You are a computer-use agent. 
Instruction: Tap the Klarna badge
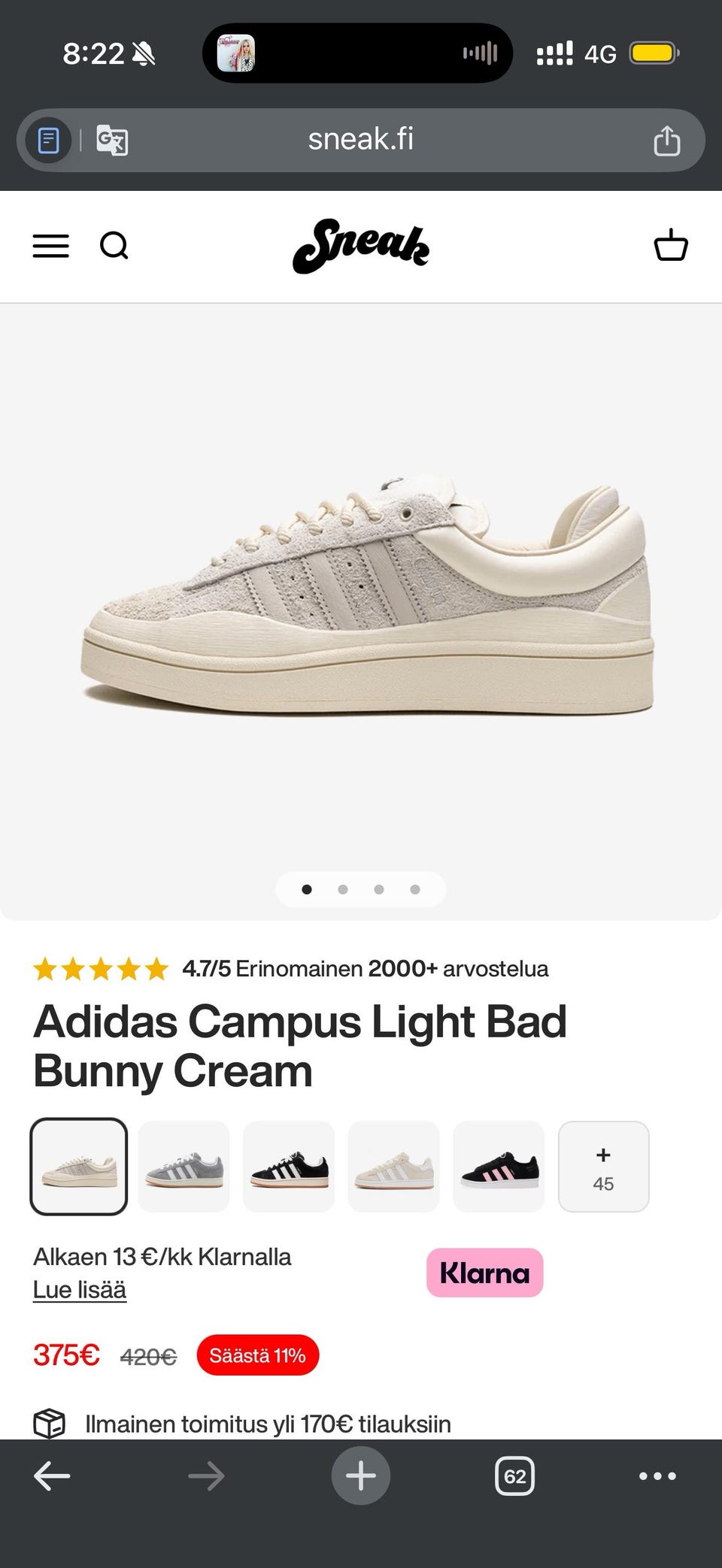484,1273
